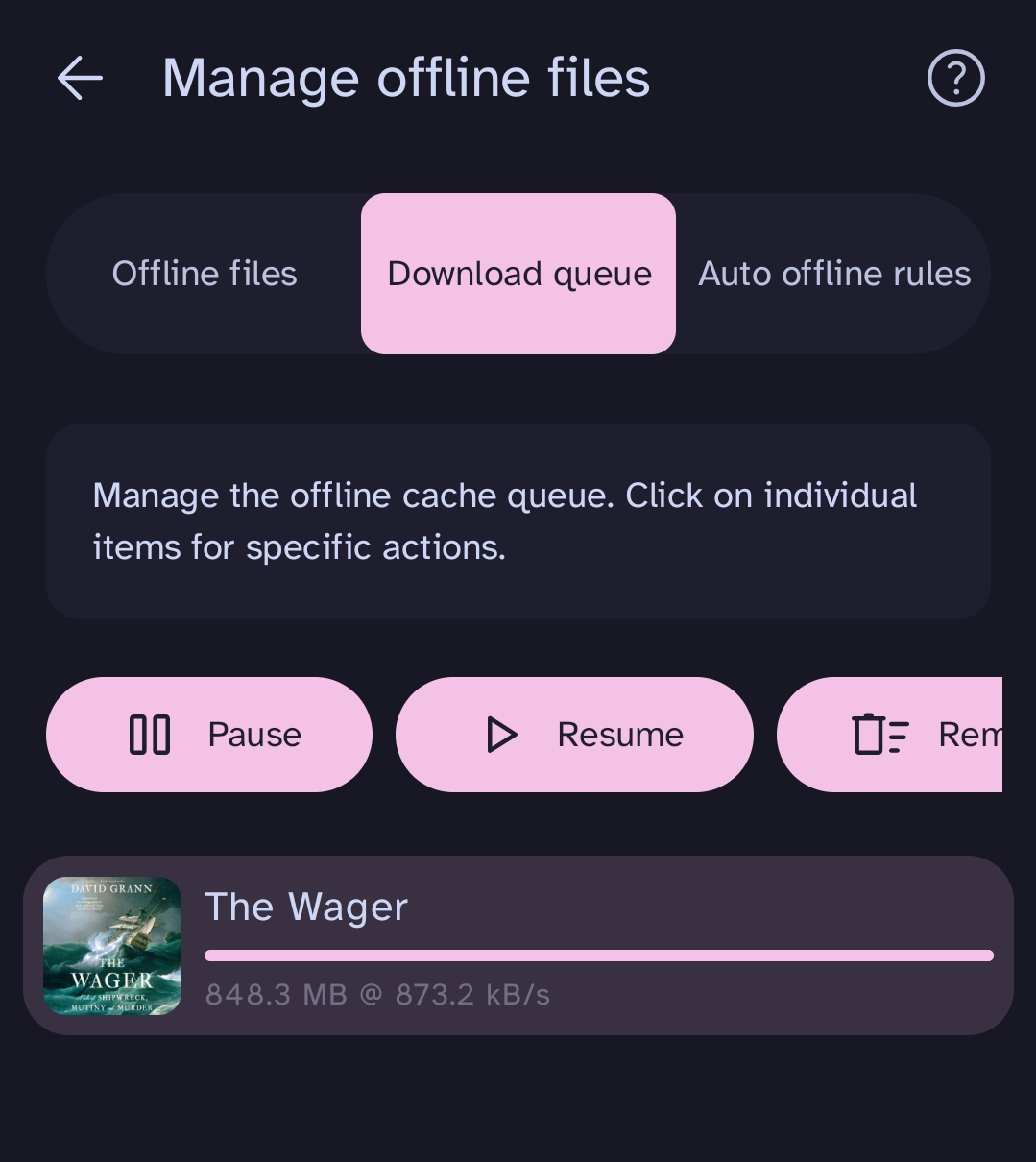This screenshot has height=1162, width=1036.
Task: Open the help question mark icon
Action: pos(955,78)
